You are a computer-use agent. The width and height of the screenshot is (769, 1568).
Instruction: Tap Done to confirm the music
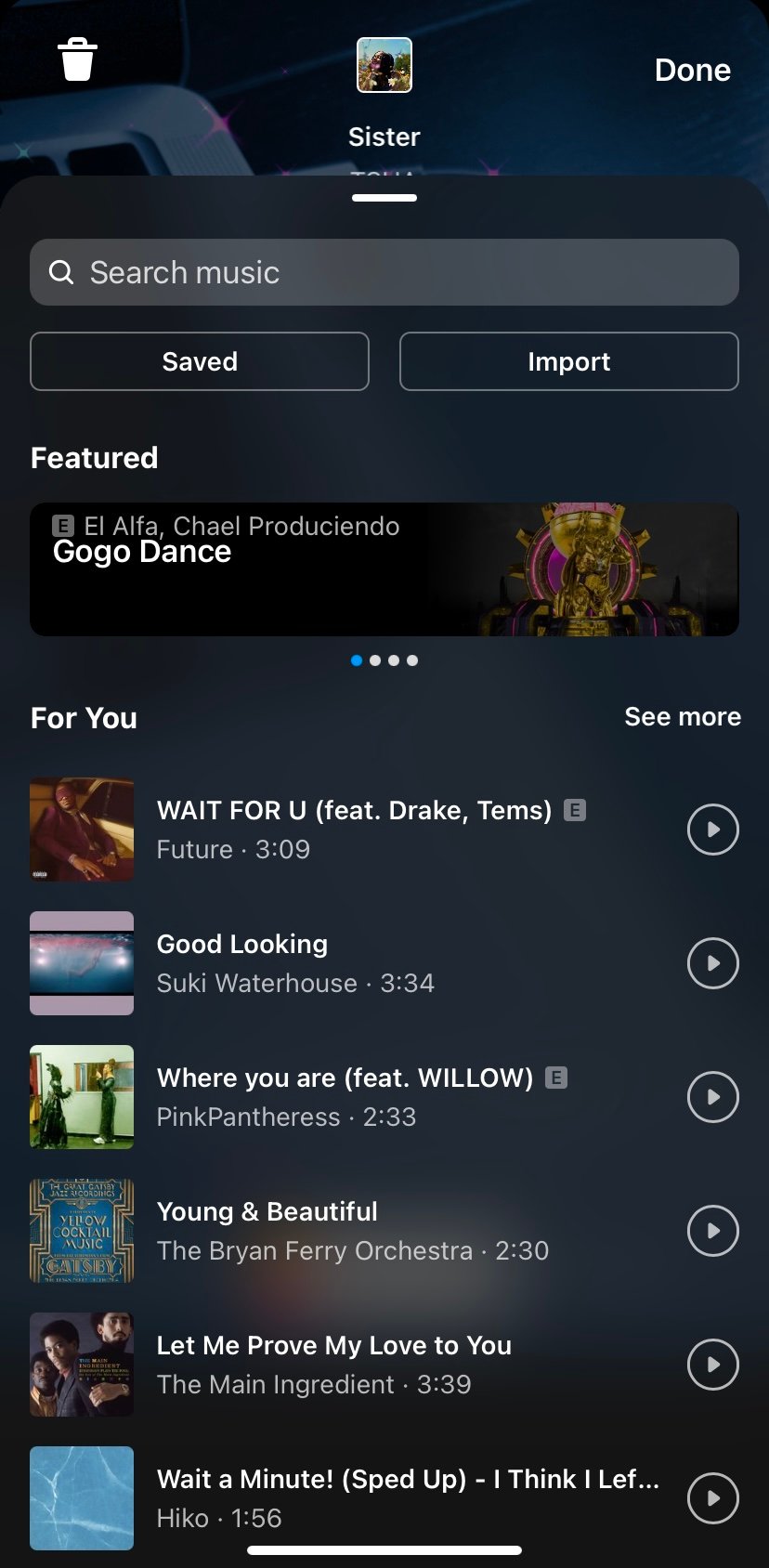692,70
